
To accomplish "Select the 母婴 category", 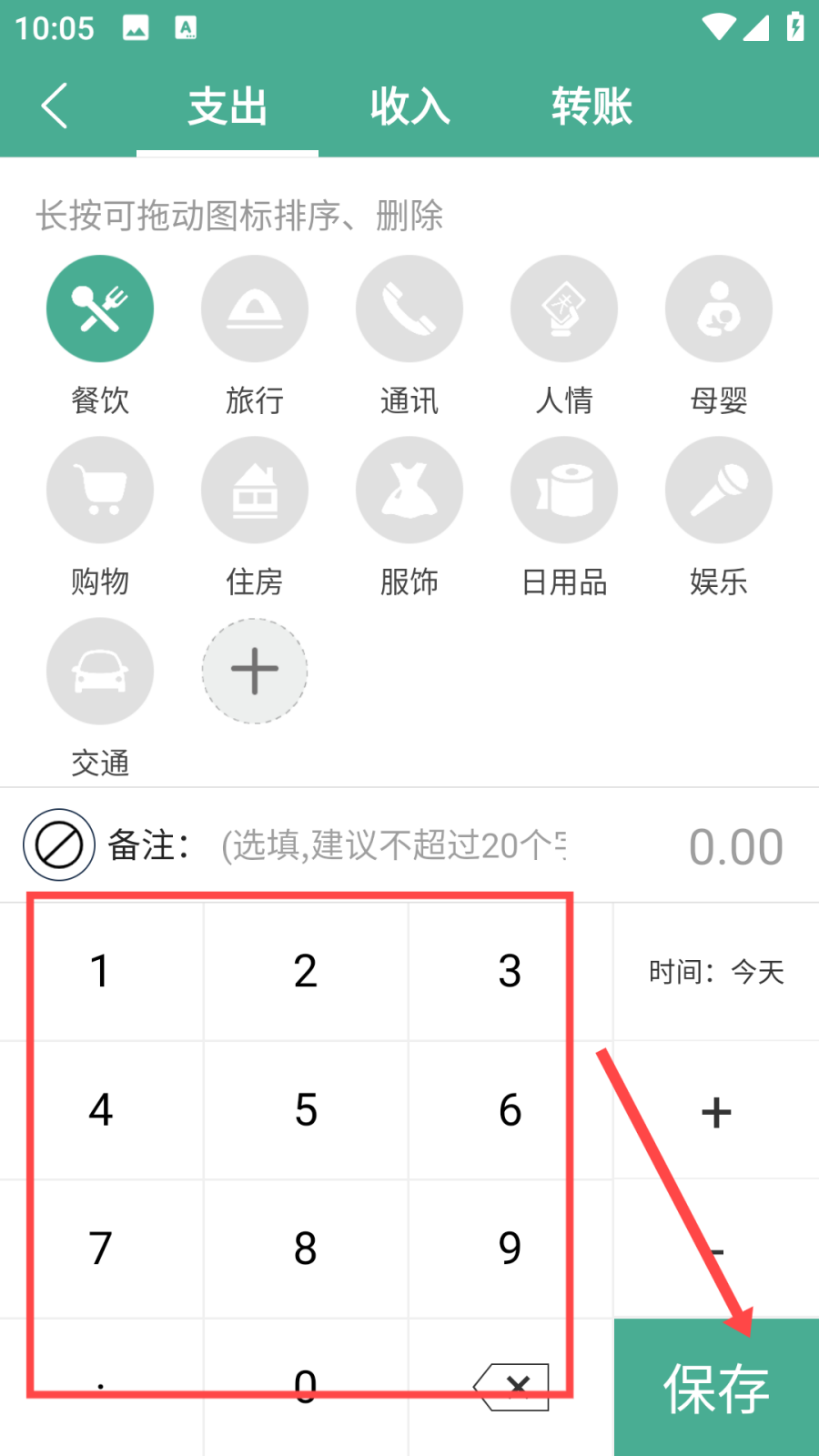I will pyautogui.click(x=719, y=309).
